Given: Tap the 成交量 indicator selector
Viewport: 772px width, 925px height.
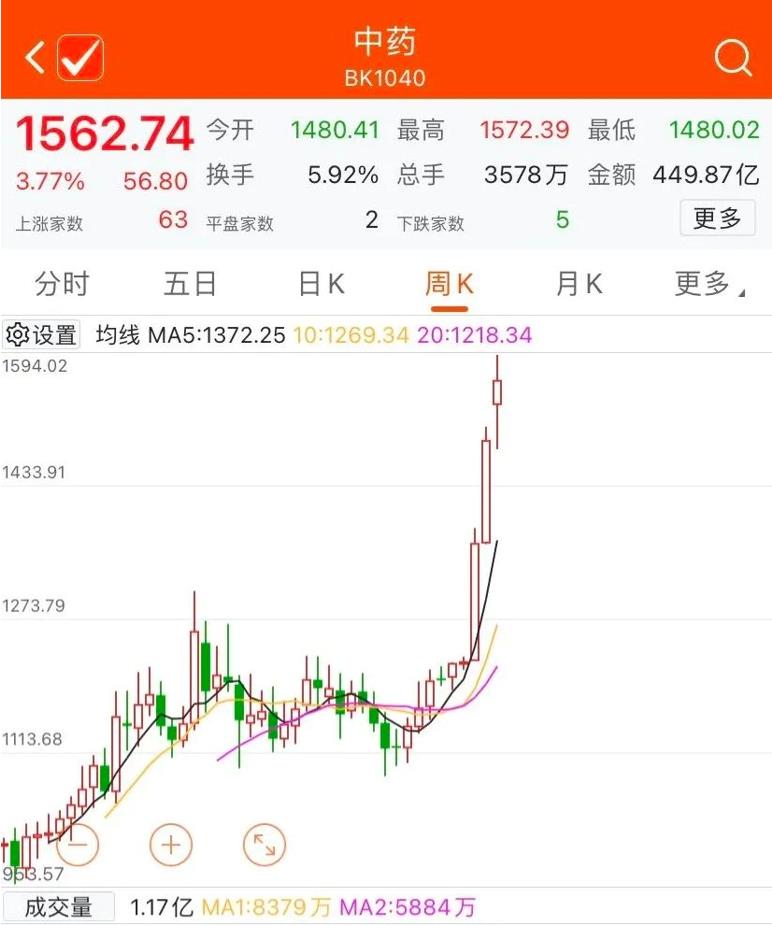Looking at the screenshot, I should pyautogui.click(x=58, y=907).
